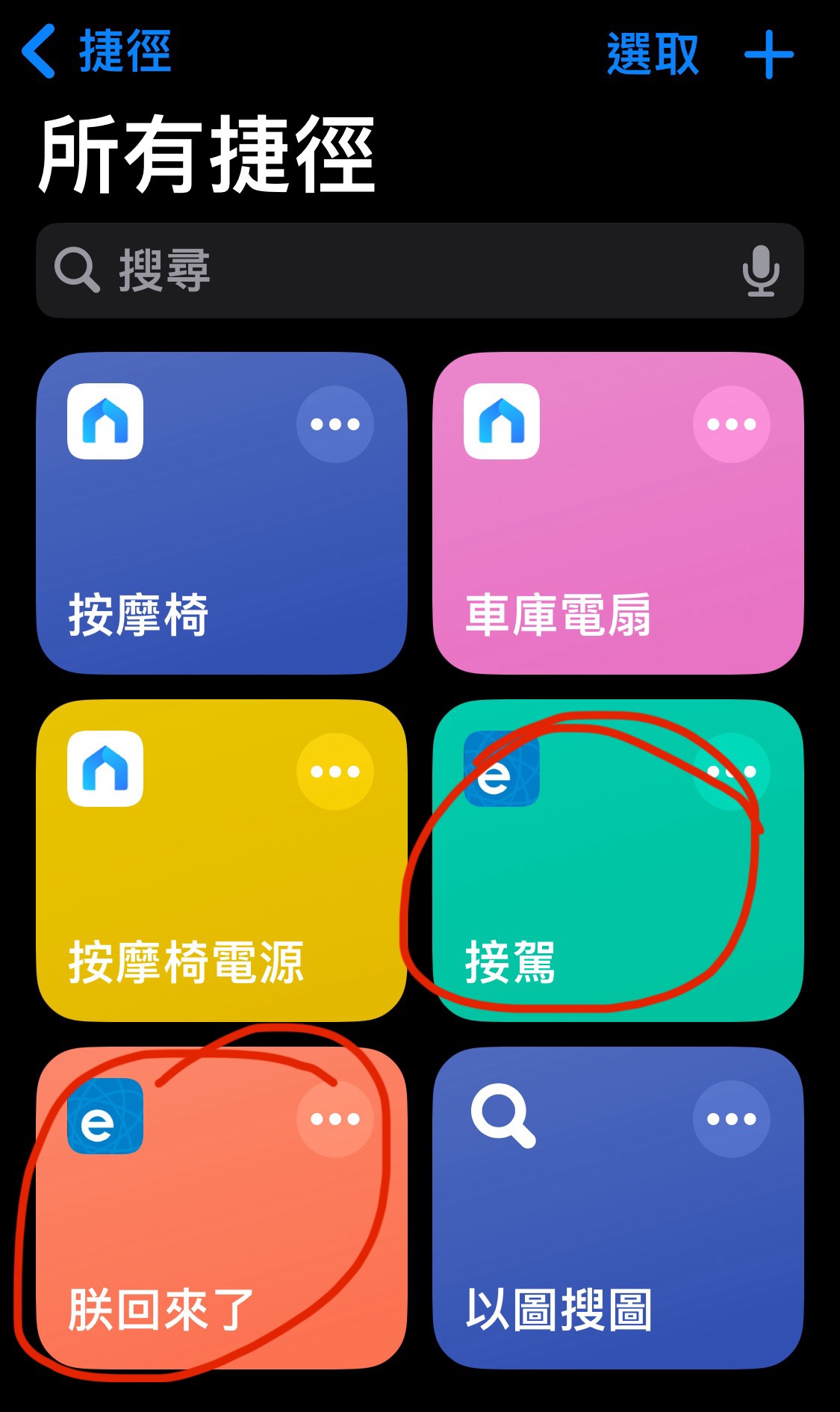Edit 朕回來了 using its three-dot button
The width and height of the screenshot is (840, 1412).
(x=335, y=1119)
